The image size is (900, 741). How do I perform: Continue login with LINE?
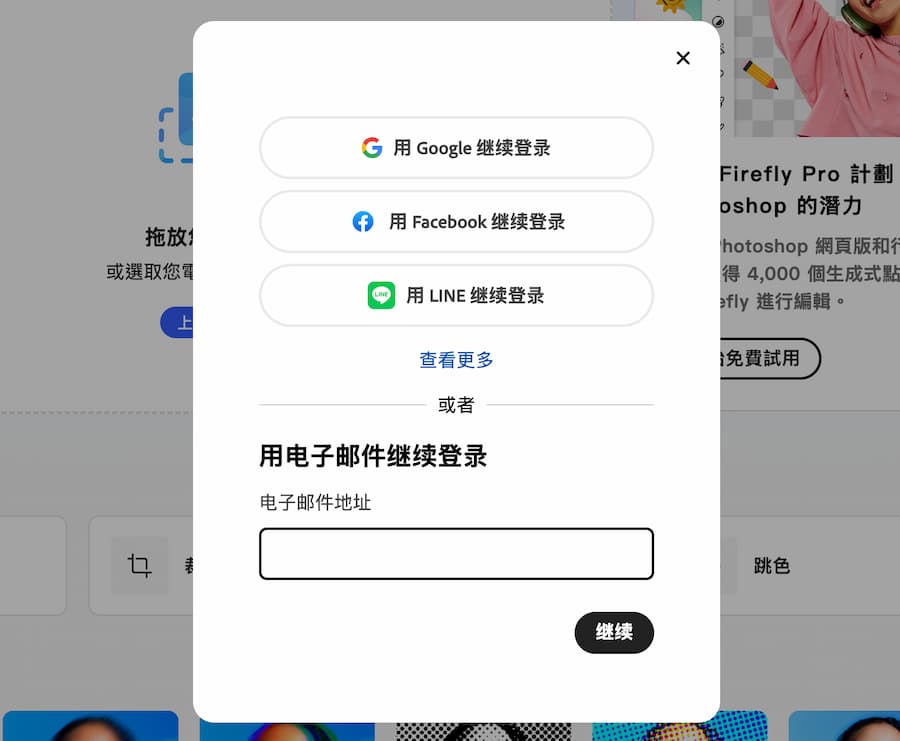[x=456, y=296]
